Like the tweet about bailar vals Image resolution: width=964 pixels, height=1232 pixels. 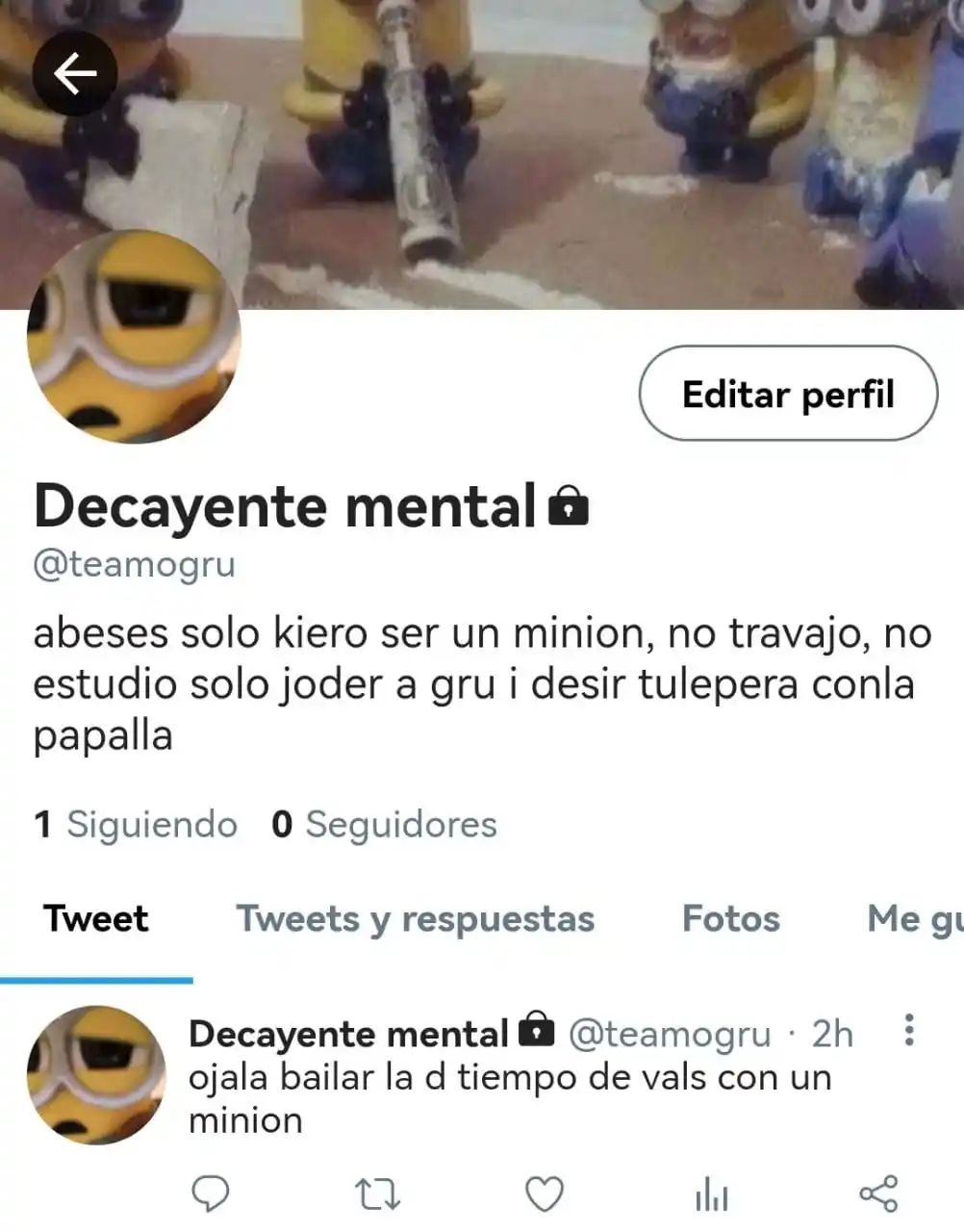tap(543, 1194)
